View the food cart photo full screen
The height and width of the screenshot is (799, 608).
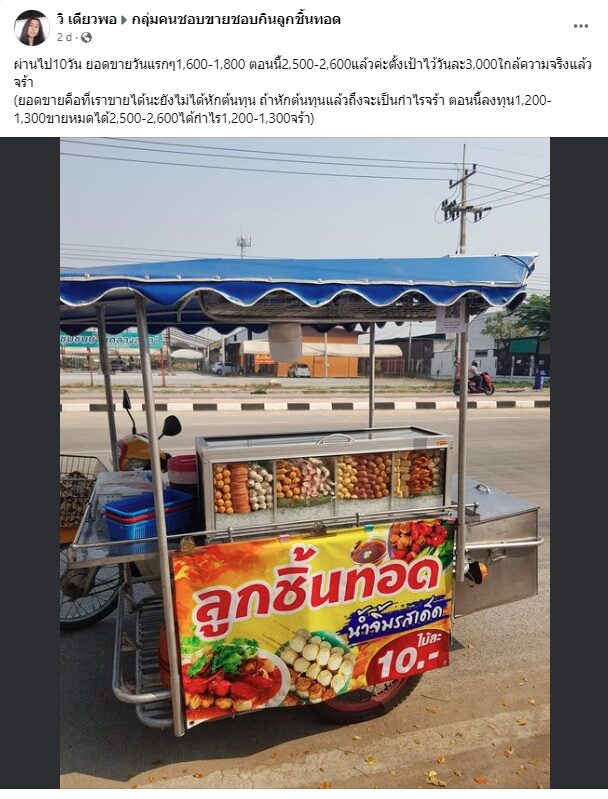pos(304,460)
